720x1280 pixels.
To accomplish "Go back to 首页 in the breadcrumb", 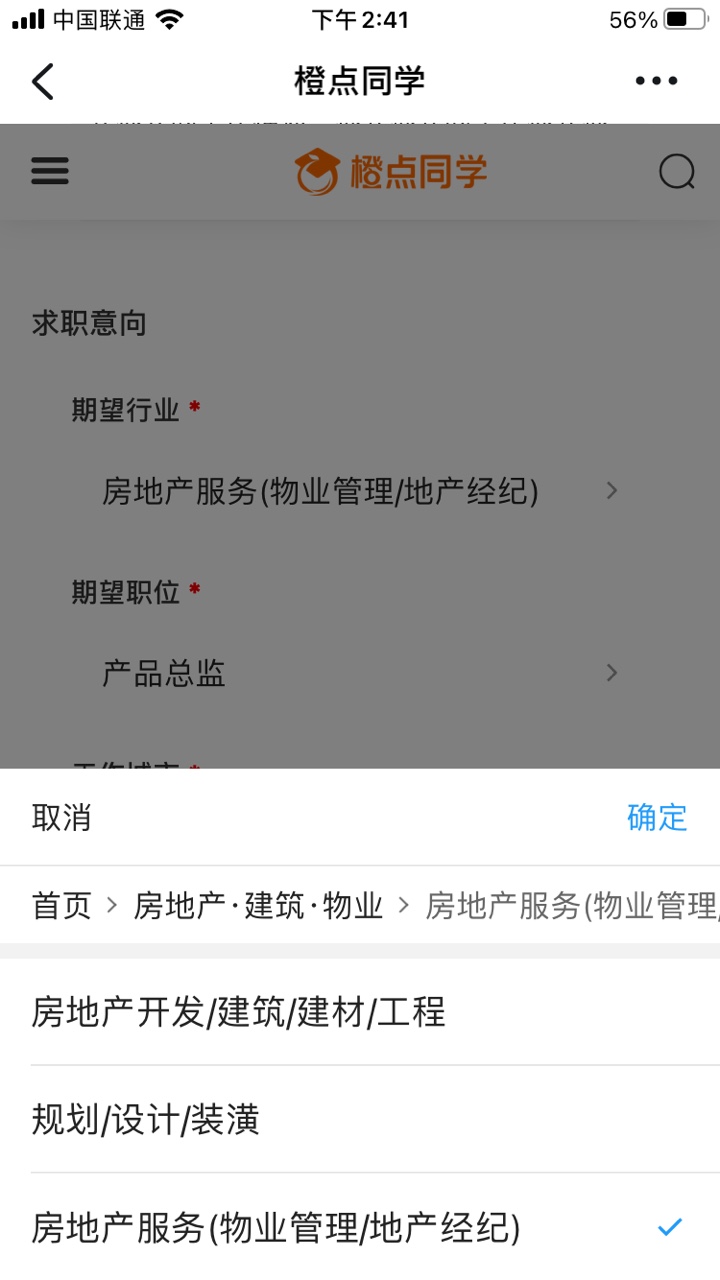I will [62, 905].
